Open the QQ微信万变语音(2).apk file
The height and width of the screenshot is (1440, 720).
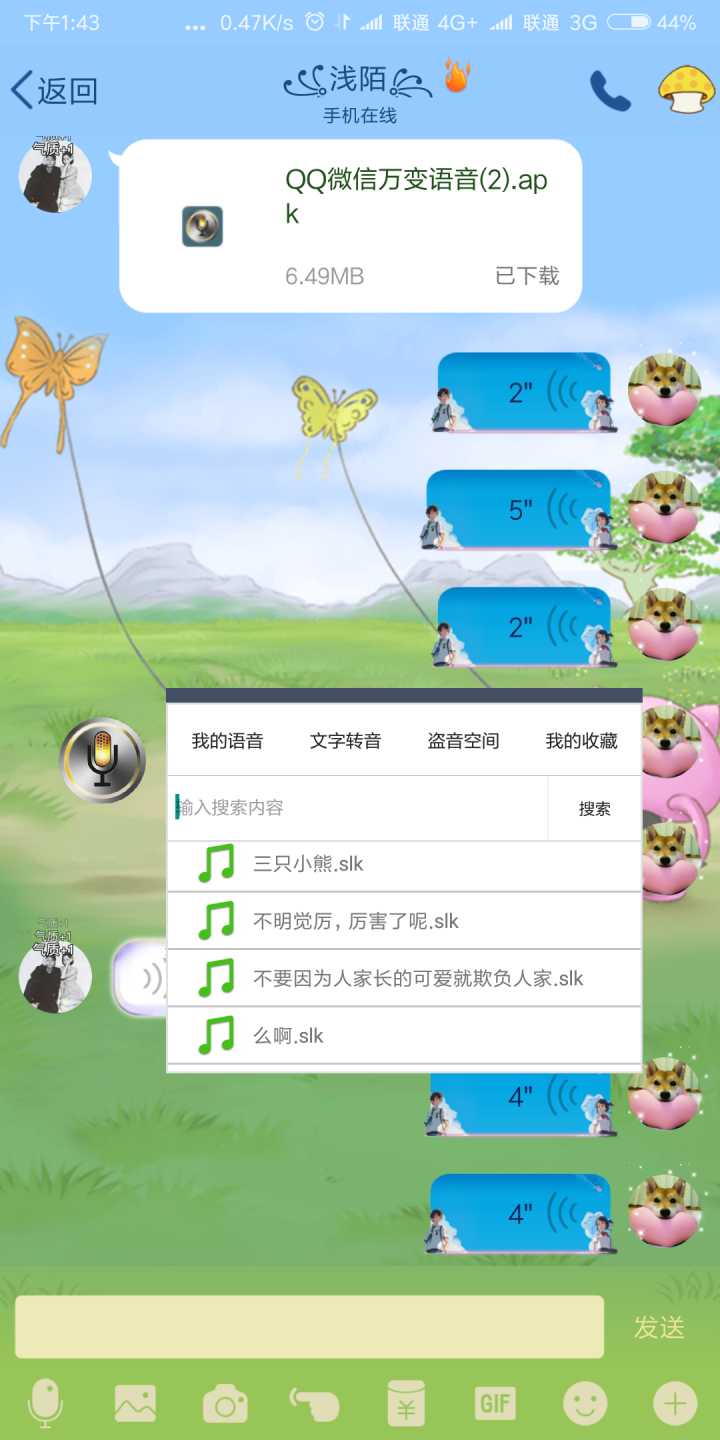click(x=350, y=226)
